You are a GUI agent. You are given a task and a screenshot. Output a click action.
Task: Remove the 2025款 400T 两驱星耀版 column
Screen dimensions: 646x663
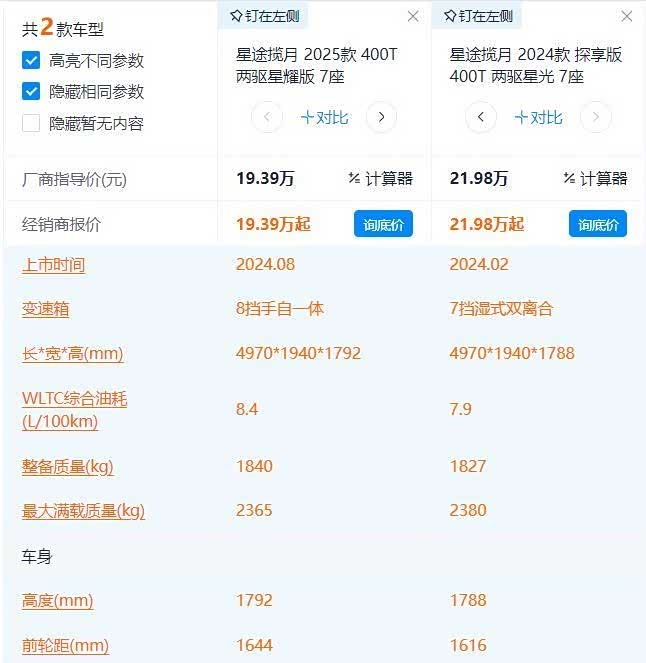pos(413,16)
